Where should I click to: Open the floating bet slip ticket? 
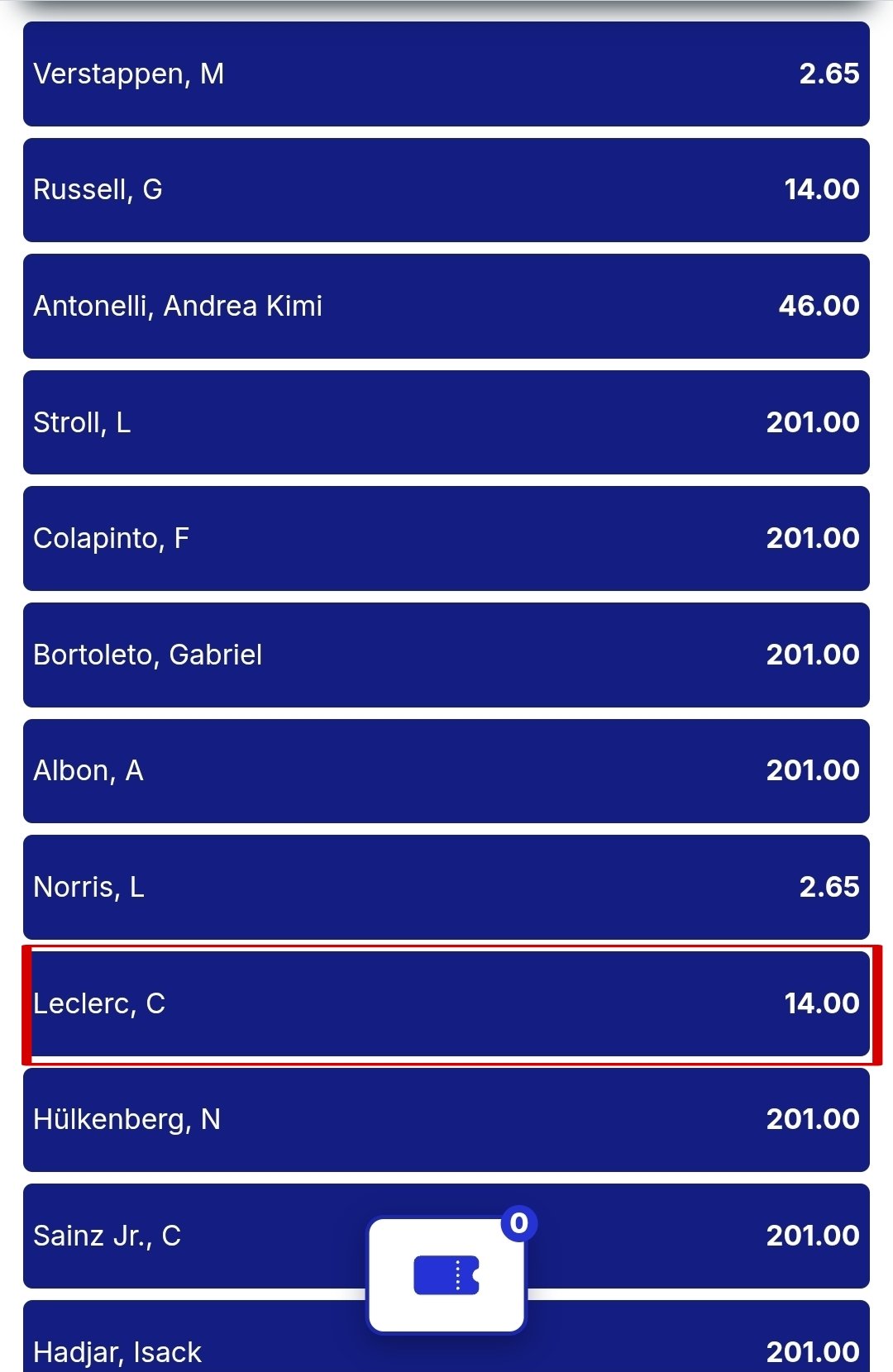[446, 1274]
